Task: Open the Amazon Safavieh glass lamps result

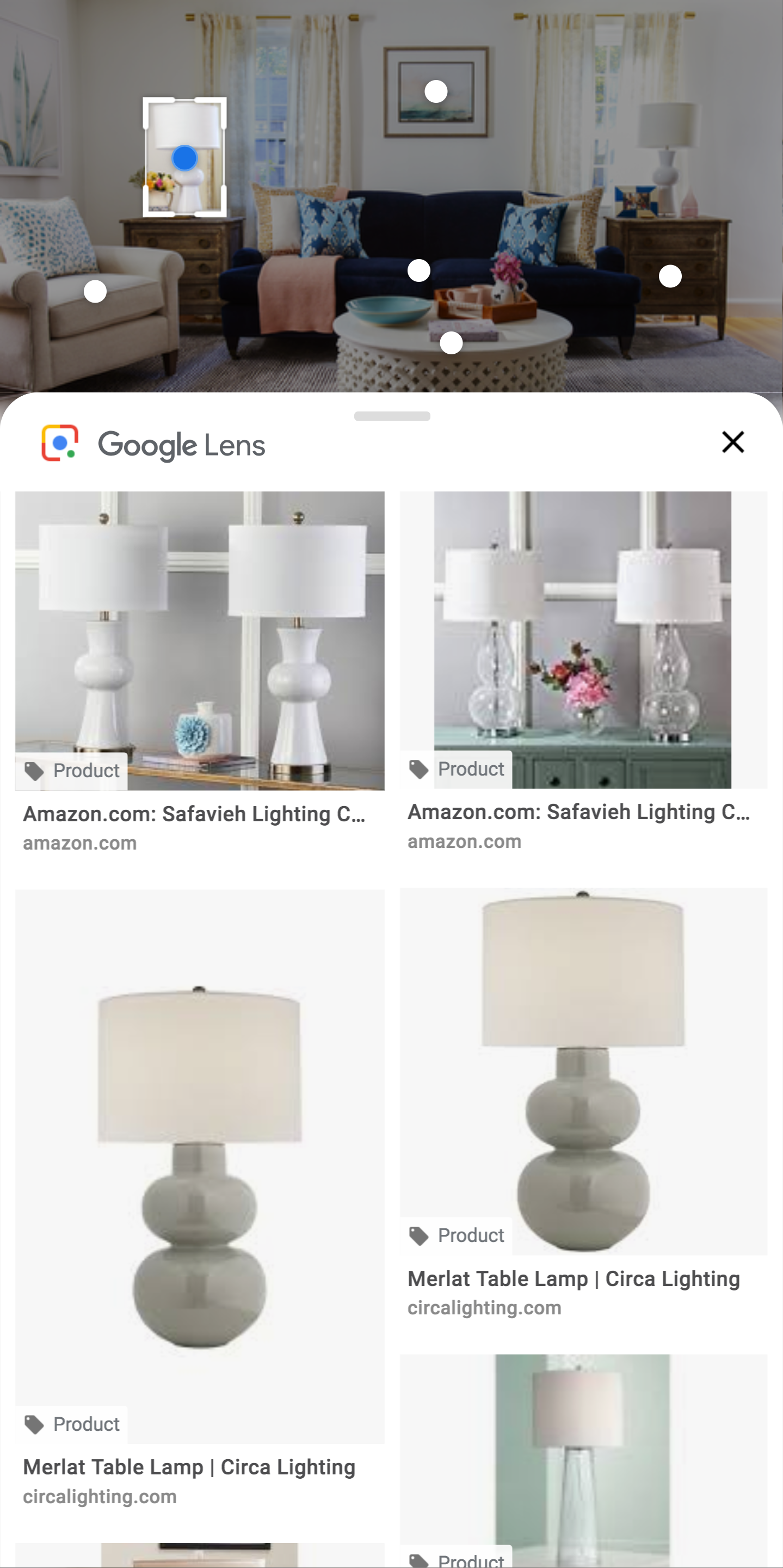Action: coord(583,672)
